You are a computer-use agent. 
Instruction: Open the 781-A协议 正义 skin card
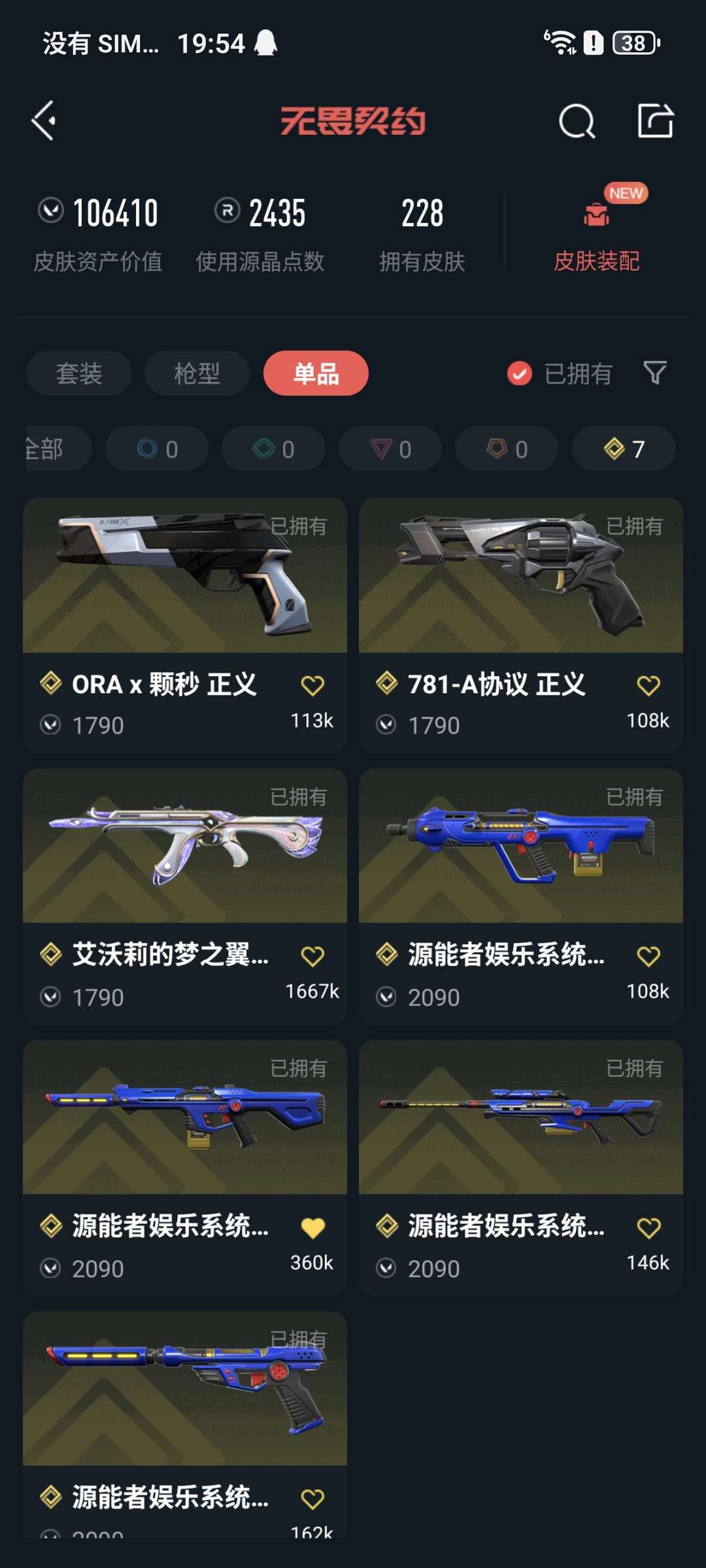tap(520, 588)
